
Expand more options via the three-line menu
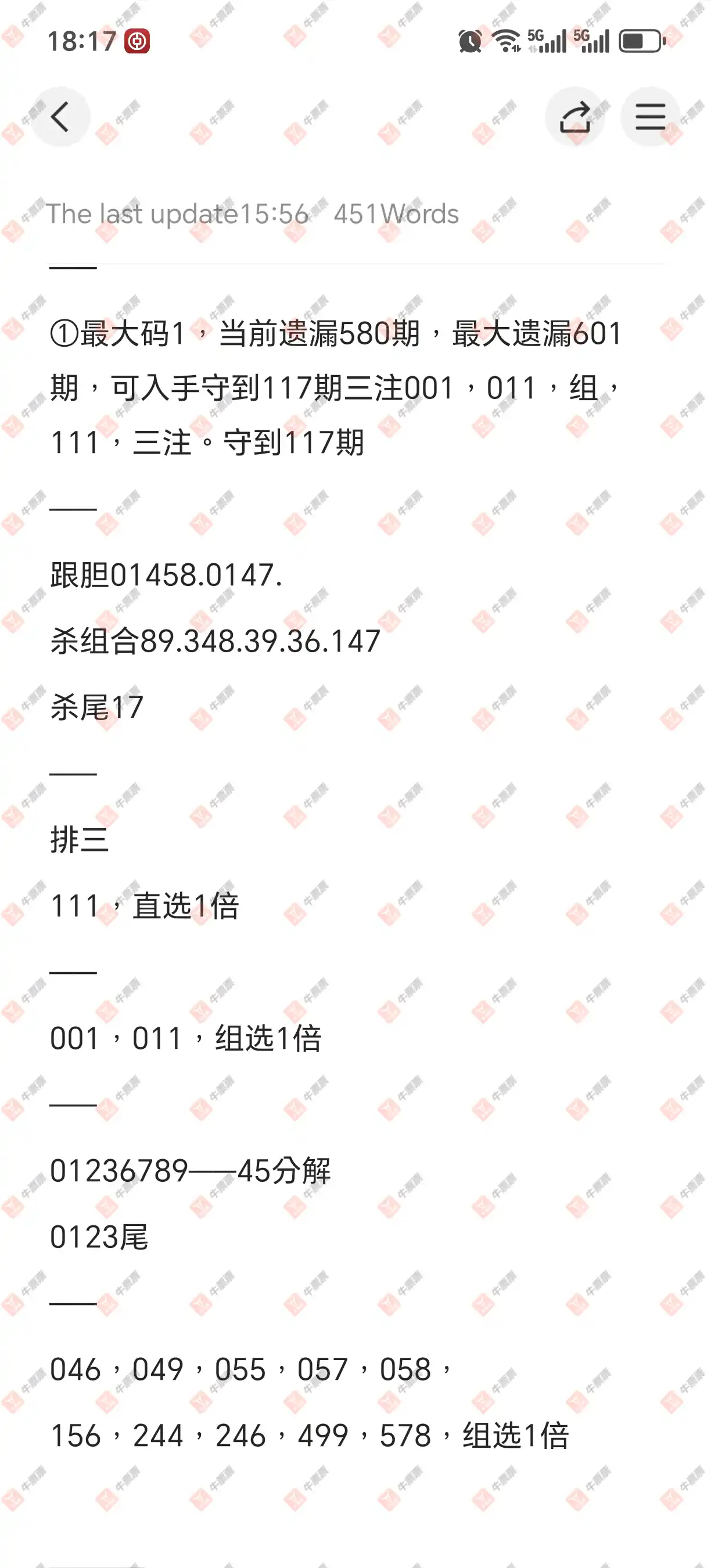(x=649, y=116)
